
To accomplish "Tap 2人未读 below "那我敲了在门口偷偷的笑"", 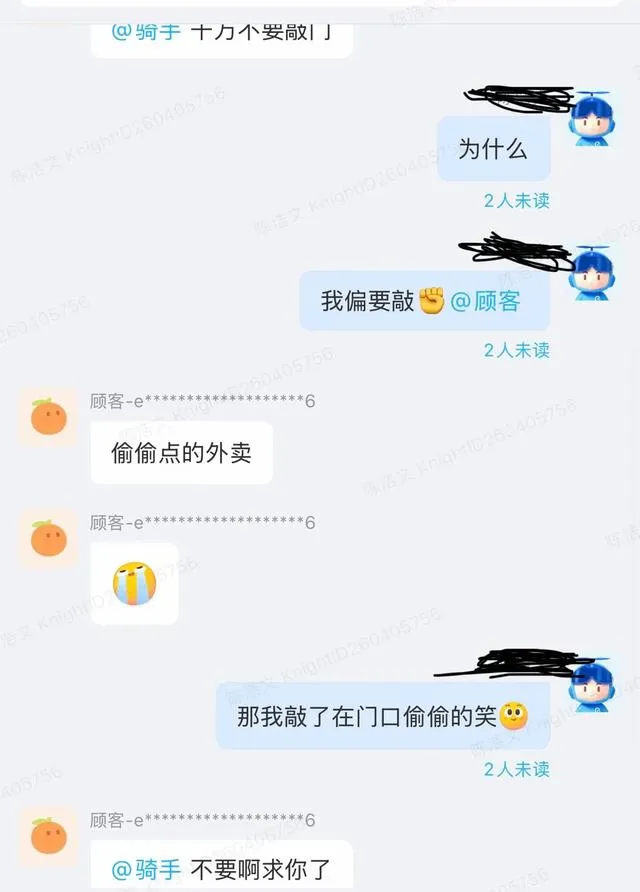I will [x=516, y=769].
